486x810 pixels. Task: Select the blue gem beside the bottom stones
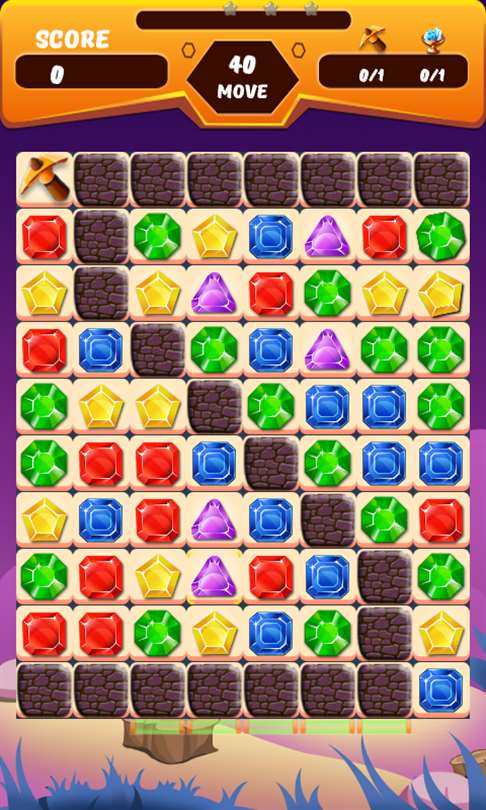coord(441,690)
